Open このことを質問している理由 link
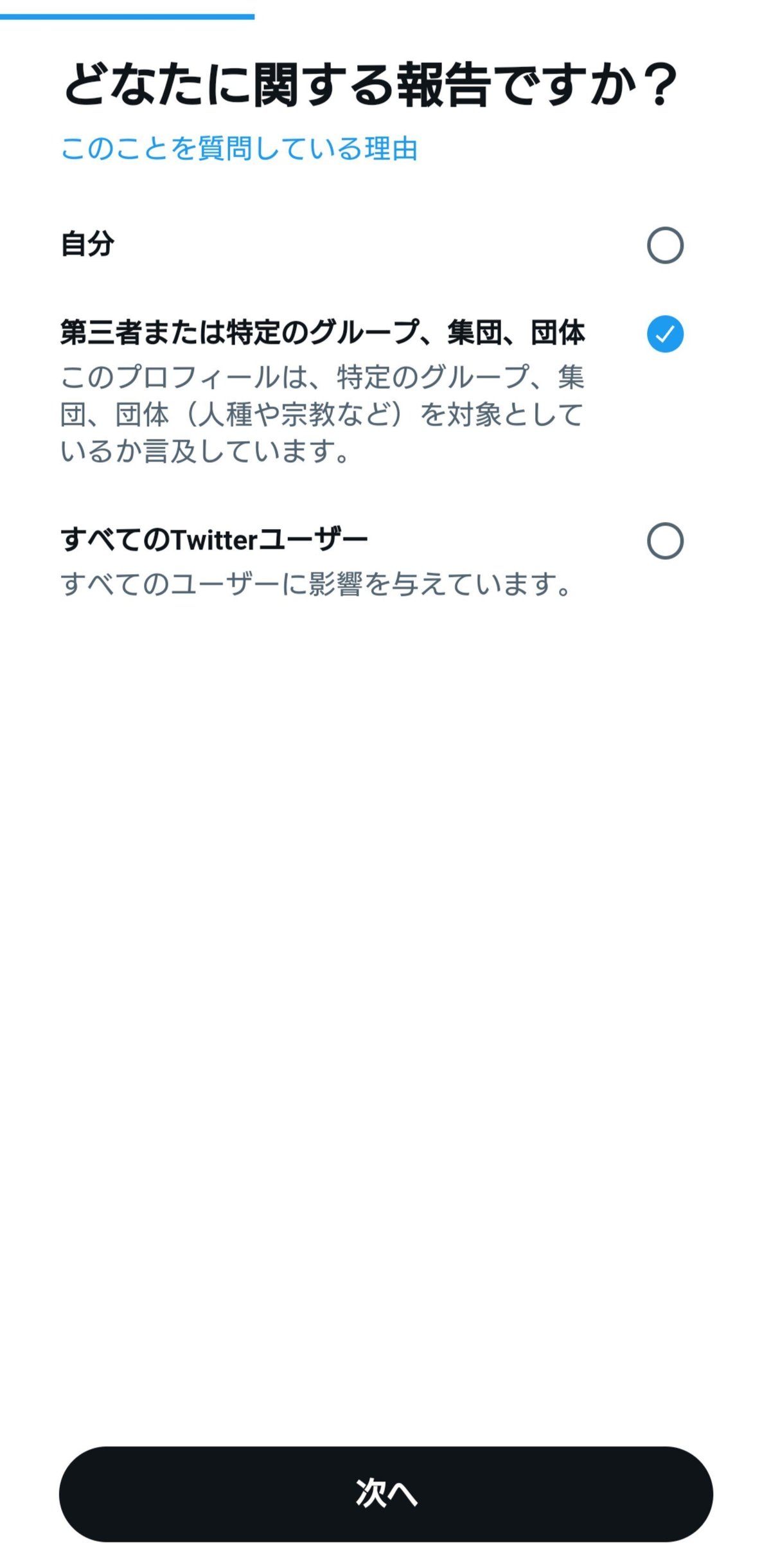This screenshot has height=1568, width=771. pyautogui.click(x=241, y=148)
